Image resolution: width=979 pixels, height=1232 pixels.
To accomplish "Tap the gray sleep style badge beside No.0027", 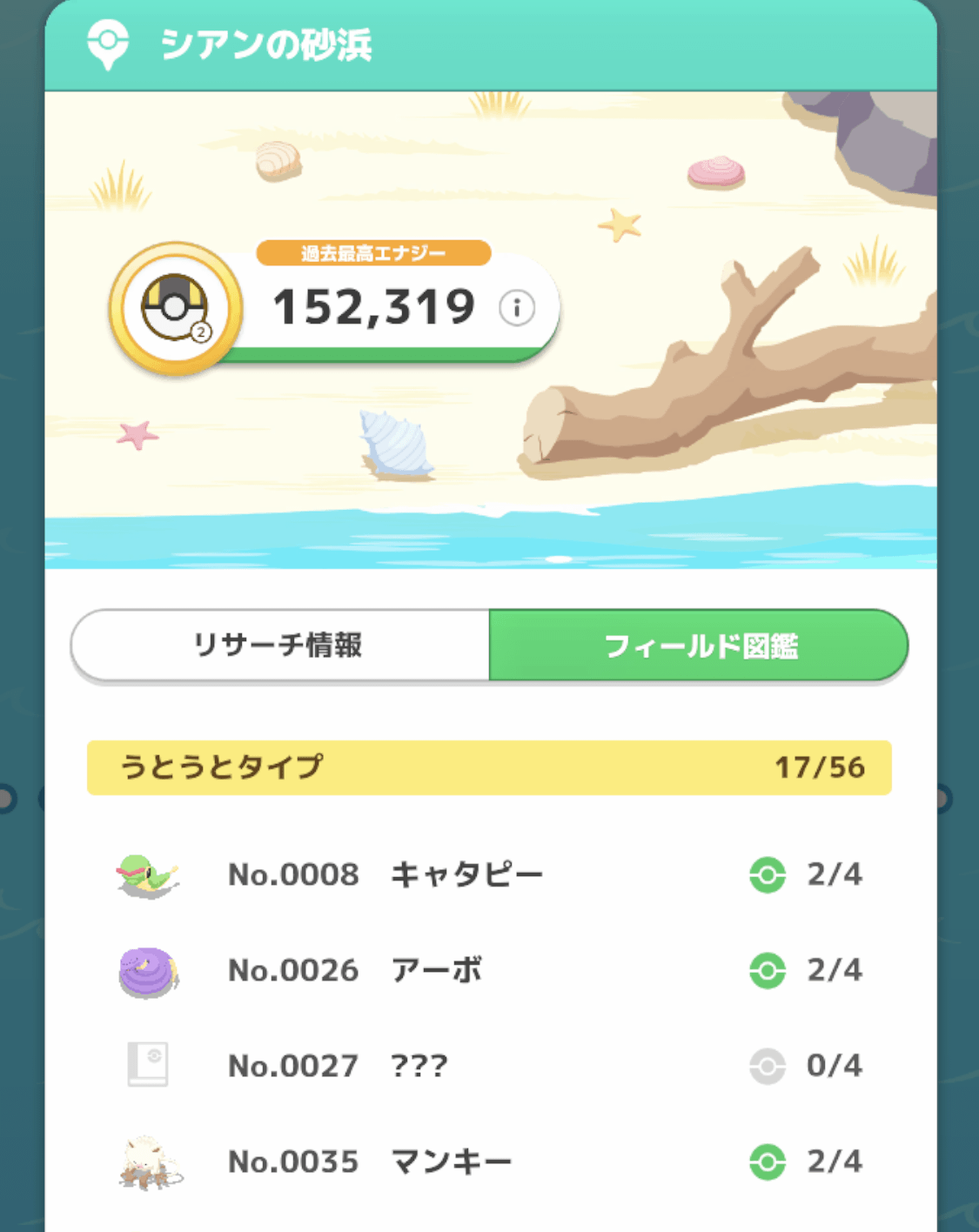I will click(x=769, y=1065).
